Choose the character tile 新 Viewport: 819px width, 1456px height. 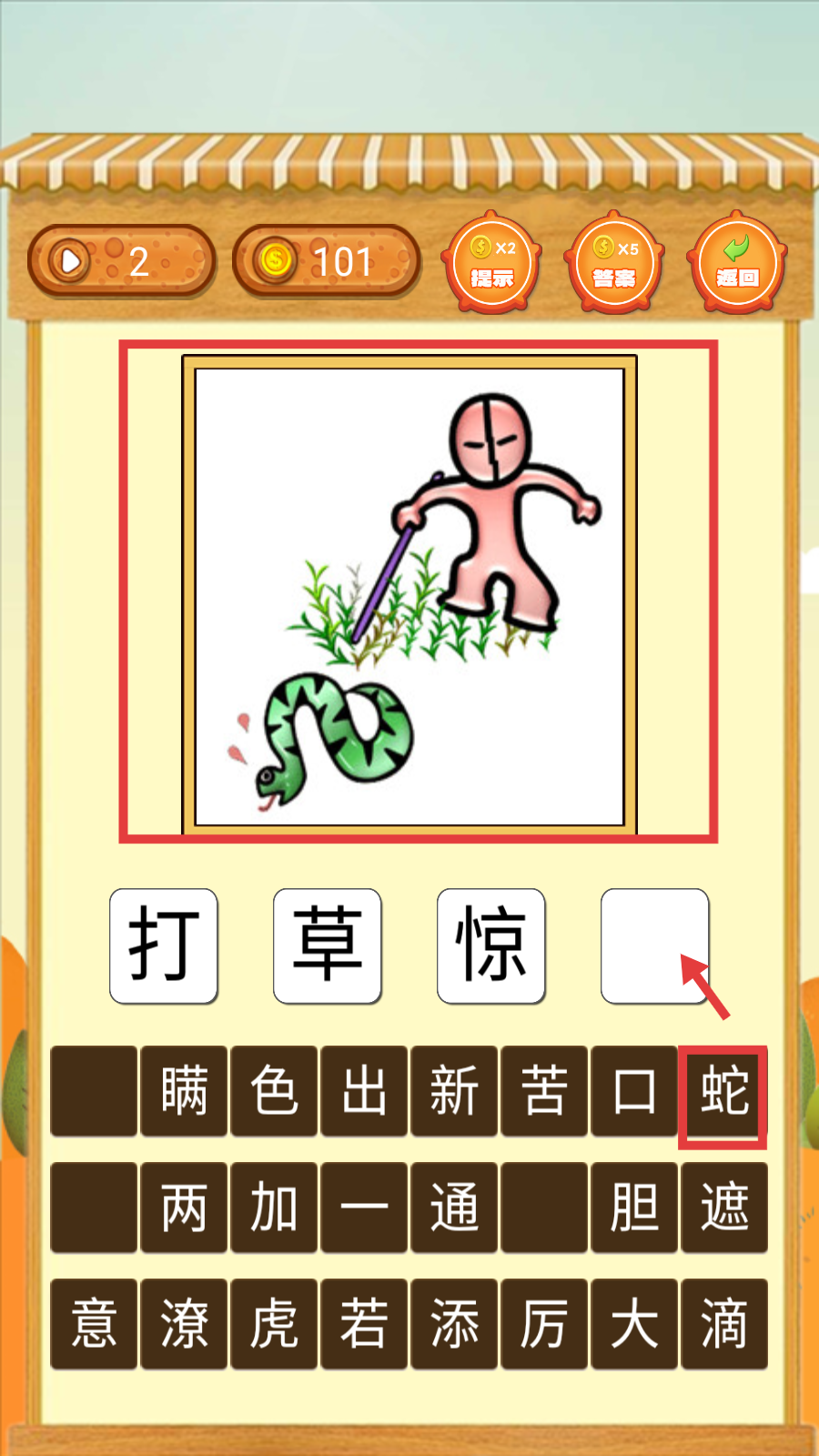tap(454, 1091)
